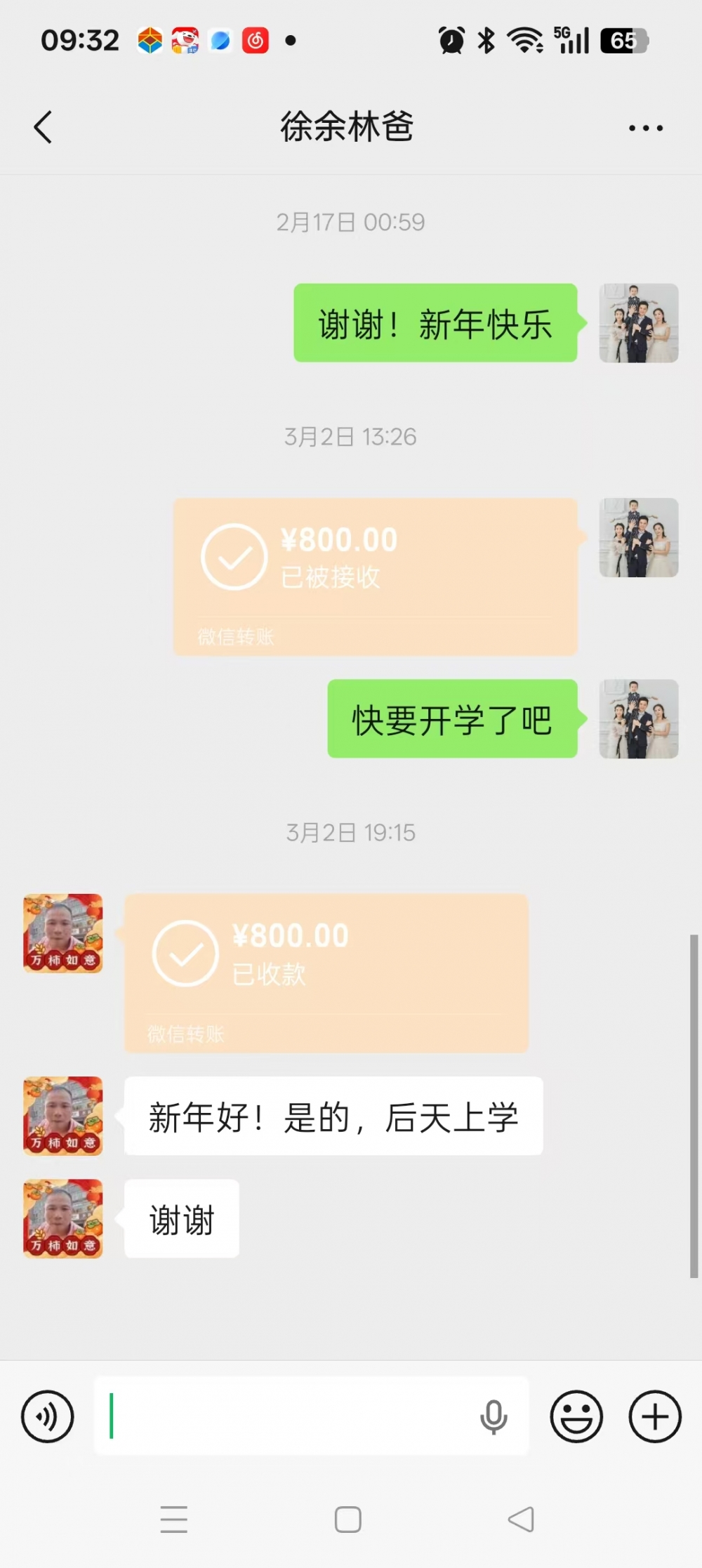Go back to the chat list

44,127
